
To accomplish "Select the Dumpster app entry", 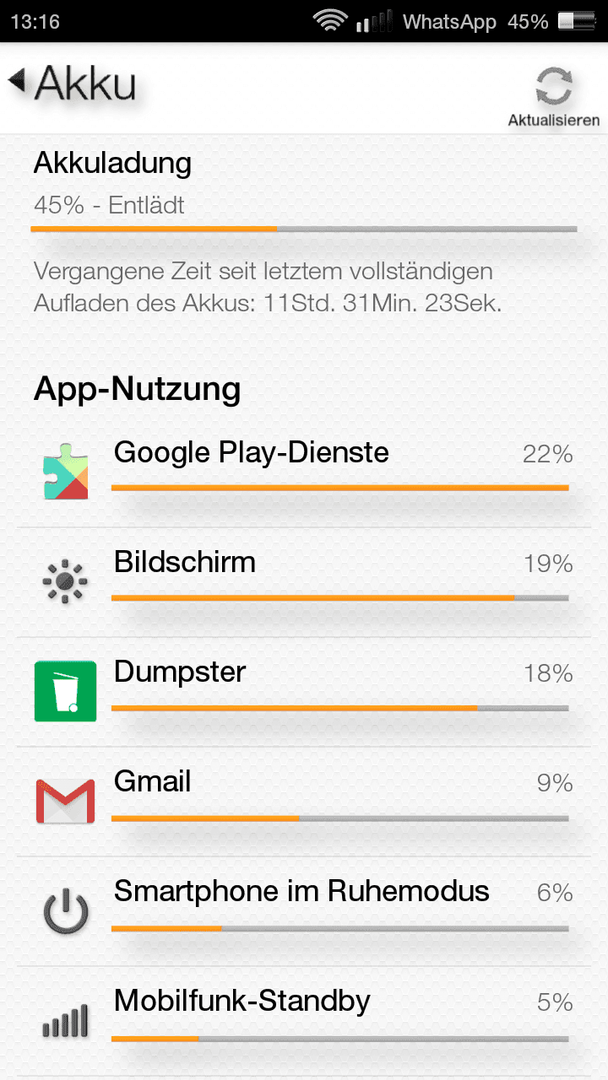I will (304, 692).
